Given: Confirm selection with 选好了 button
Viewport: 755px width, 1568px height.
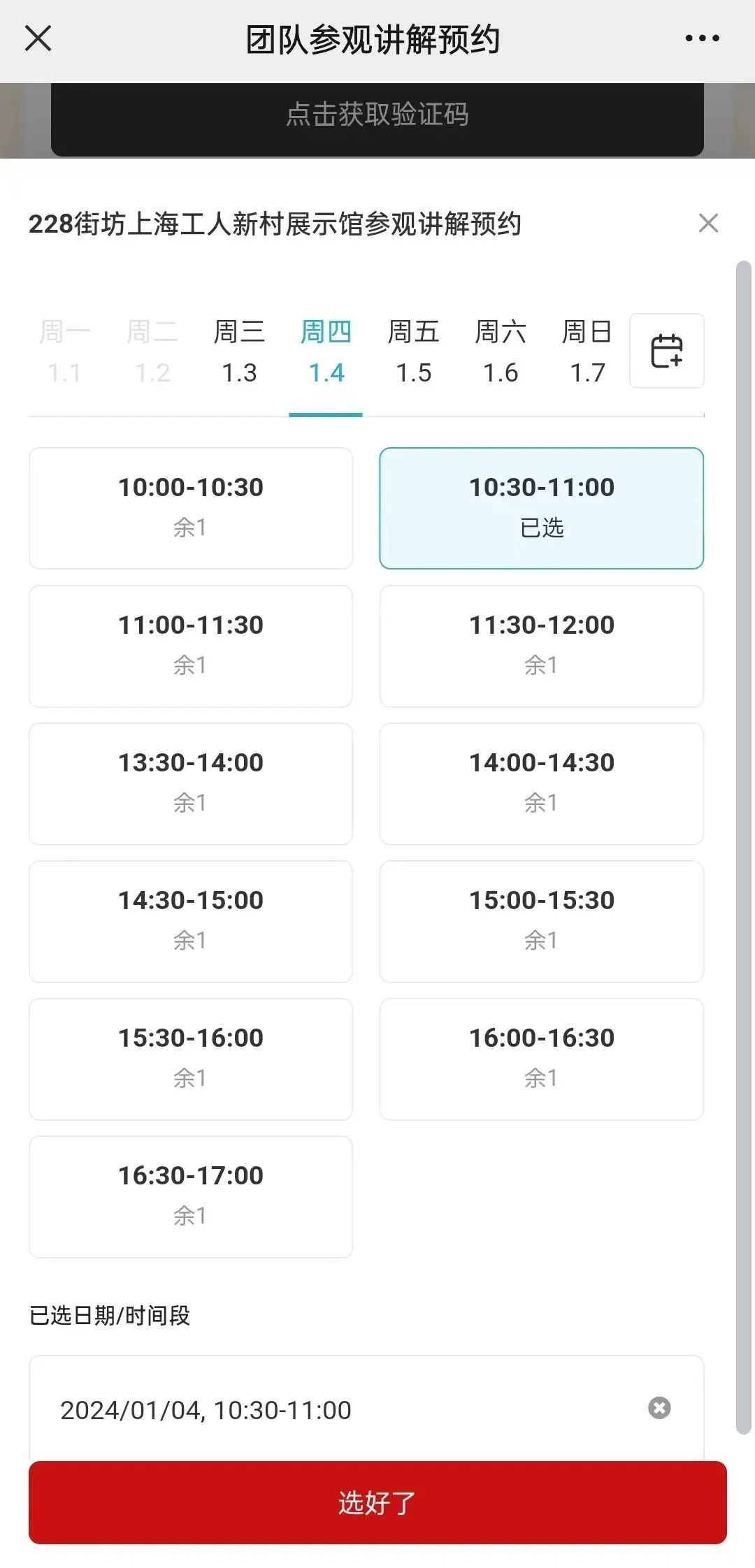Looking at the screenshot, I should pyautogui.click(x=377, y=1502).
